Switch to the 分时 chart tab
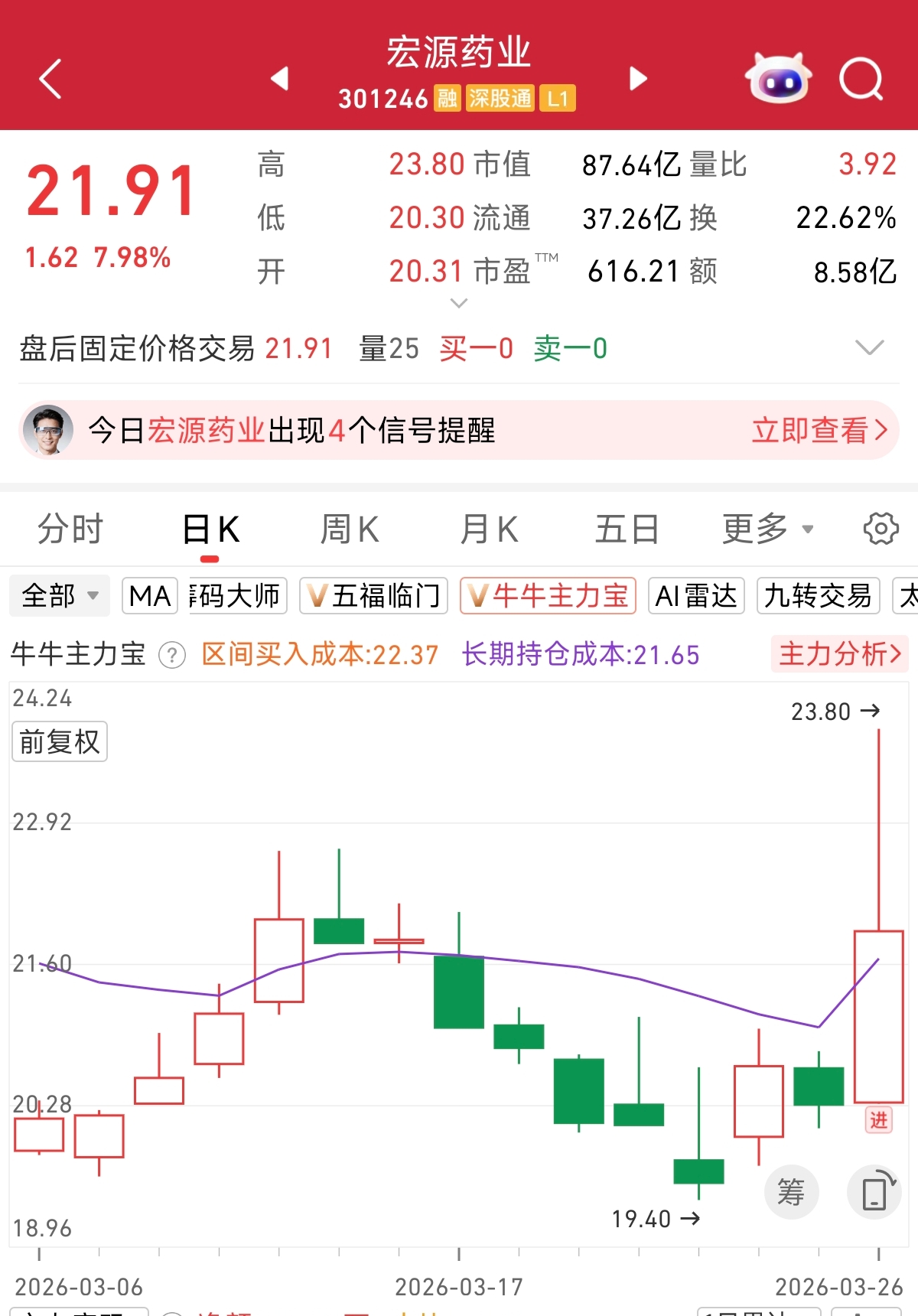This screenshot has height=1316, width=918. coord(70,529)
